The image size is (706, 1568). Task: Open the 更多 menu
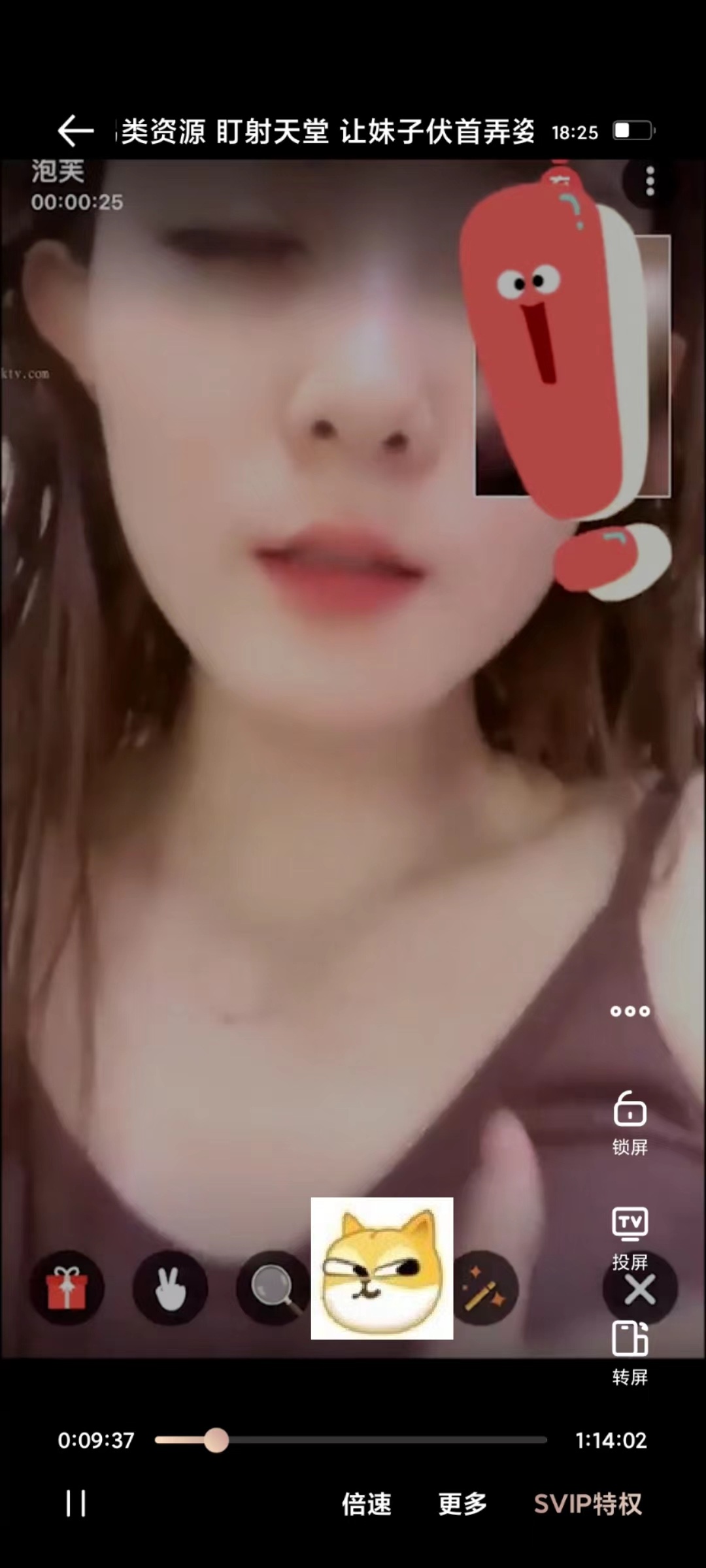point(462,1504)
